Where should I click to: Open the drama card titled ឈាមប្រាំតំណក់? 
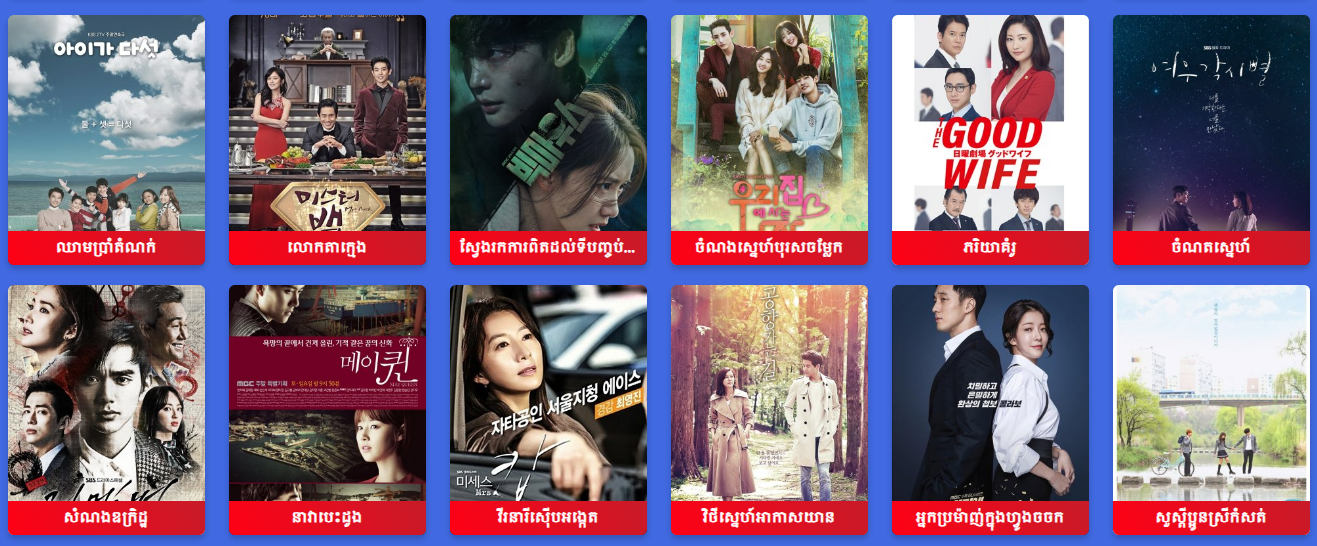[x=106, y=140]
